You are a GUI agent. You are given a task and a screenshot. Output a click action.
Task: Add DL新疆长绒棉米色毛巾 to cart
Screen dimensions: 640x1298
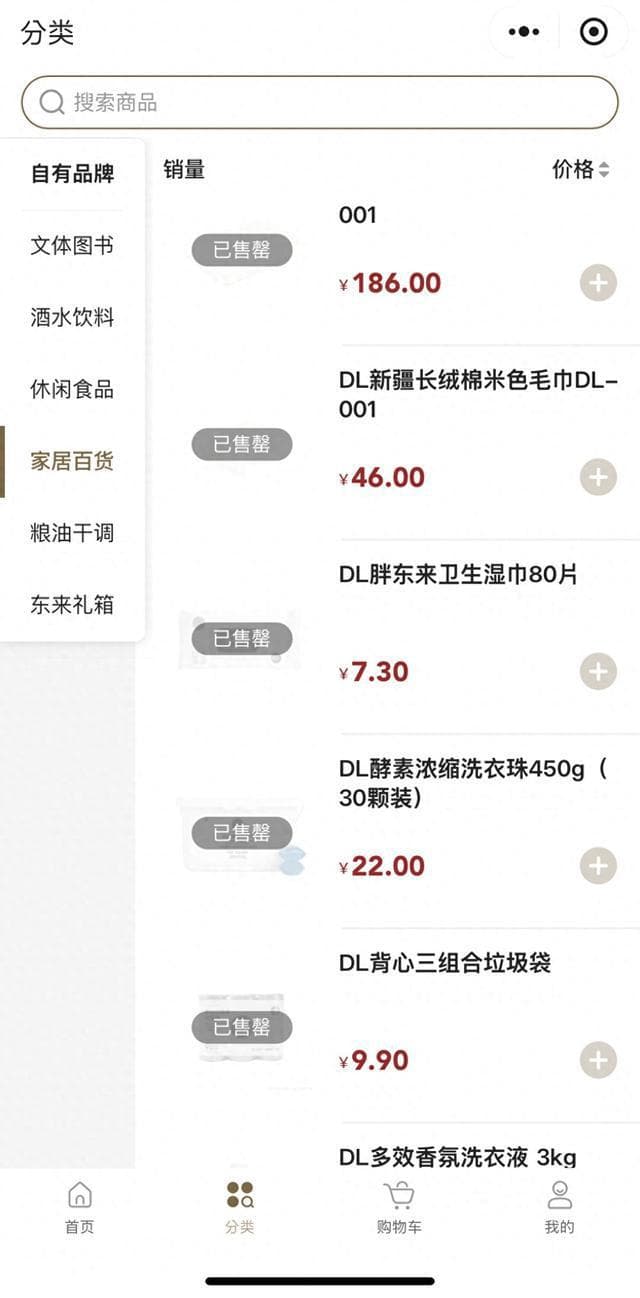tap(598, 478)
